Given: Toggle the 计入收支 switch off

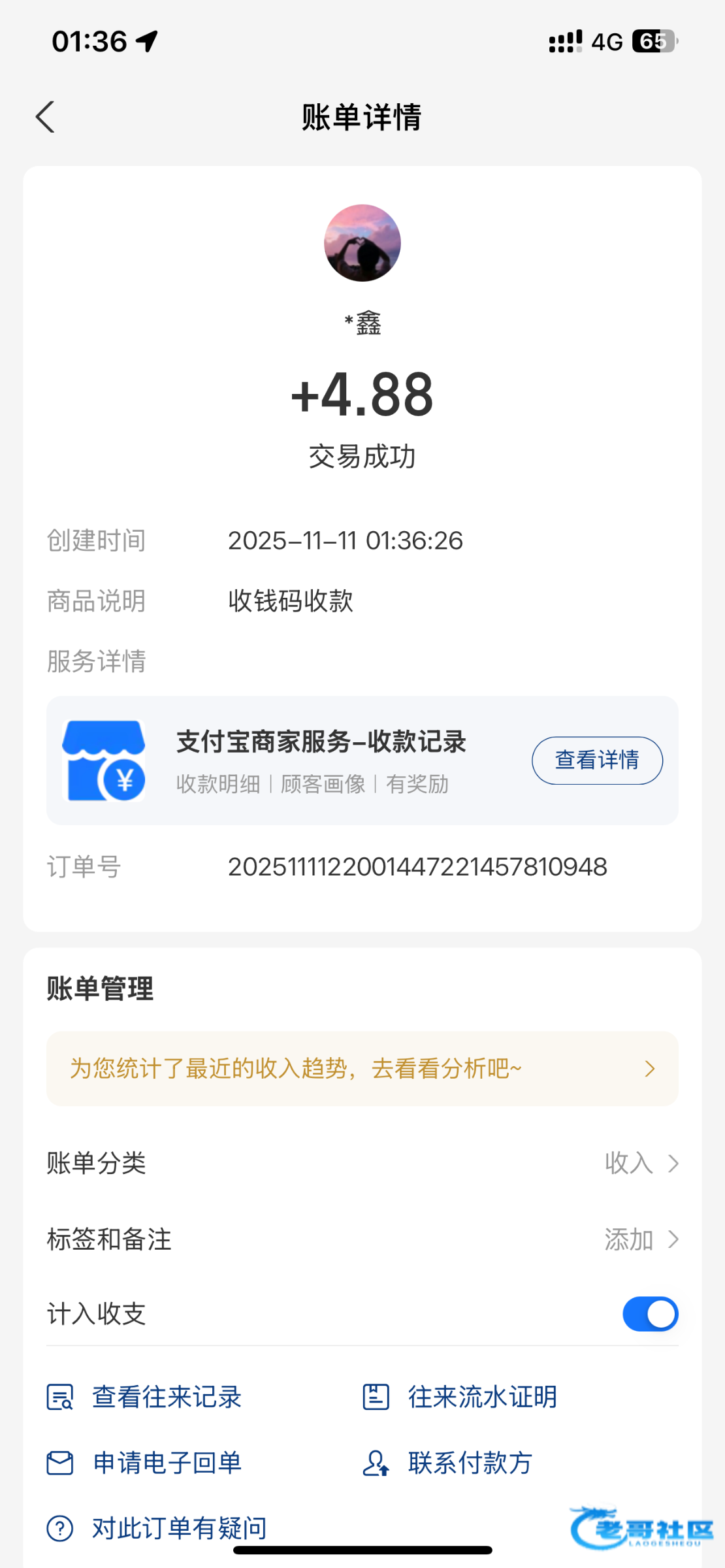Looking at the screenshot, I should (650, 1314).
